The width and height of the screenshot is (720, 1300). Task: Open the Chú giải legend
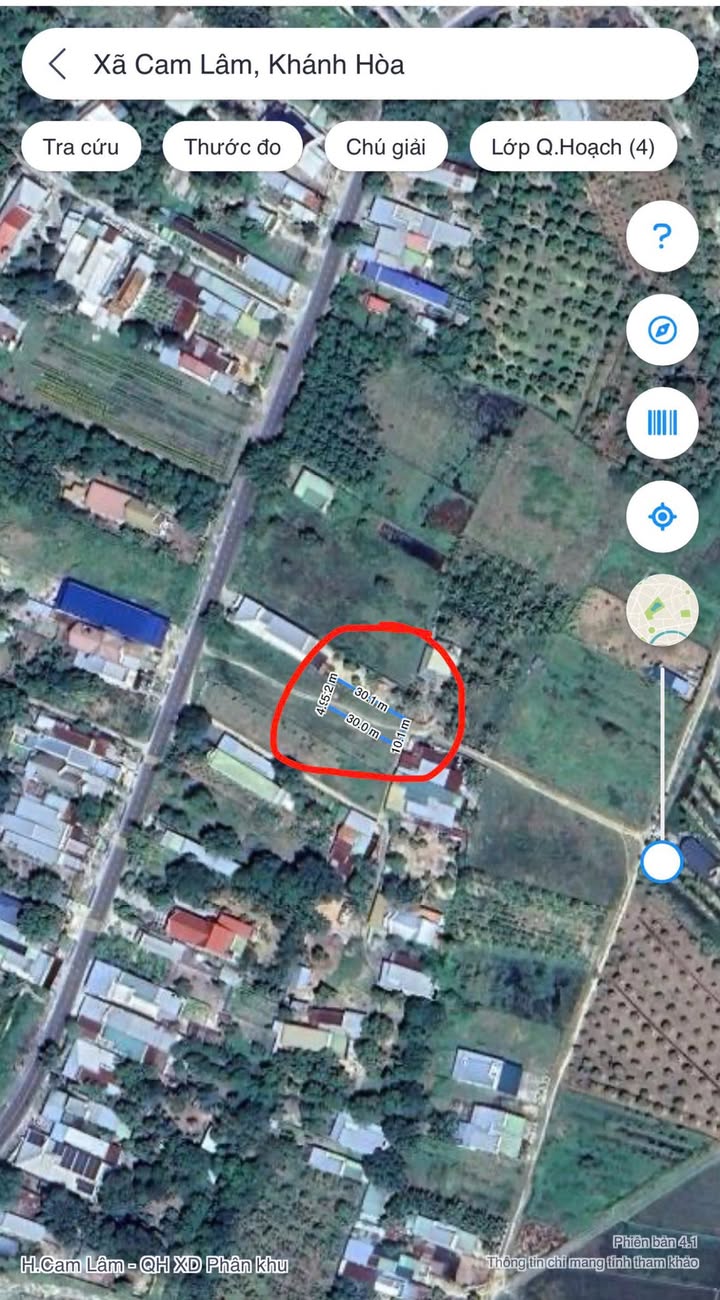(x=385, y=147)
